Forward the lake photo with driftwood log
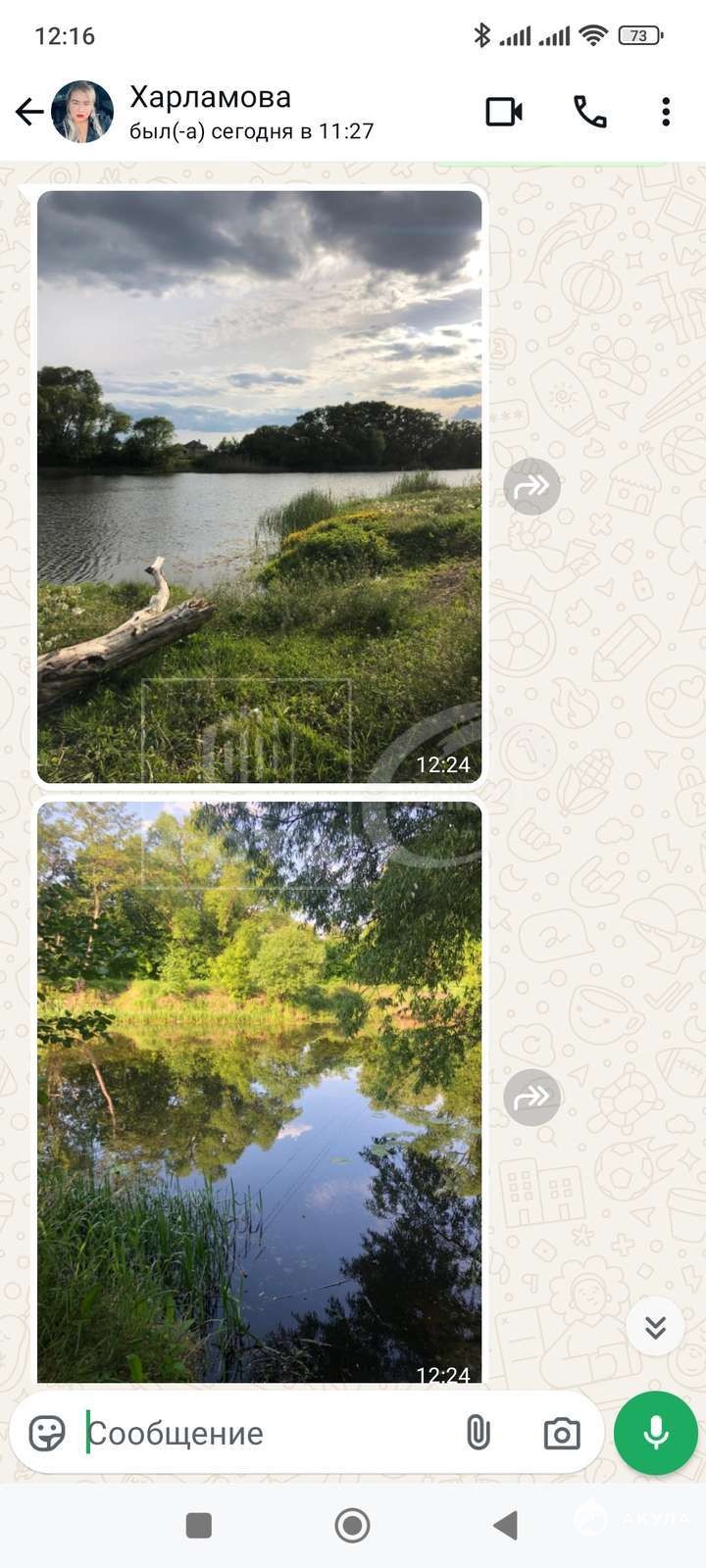The height and width of the screenshot is (1568, 706). (x=532, y=487)
